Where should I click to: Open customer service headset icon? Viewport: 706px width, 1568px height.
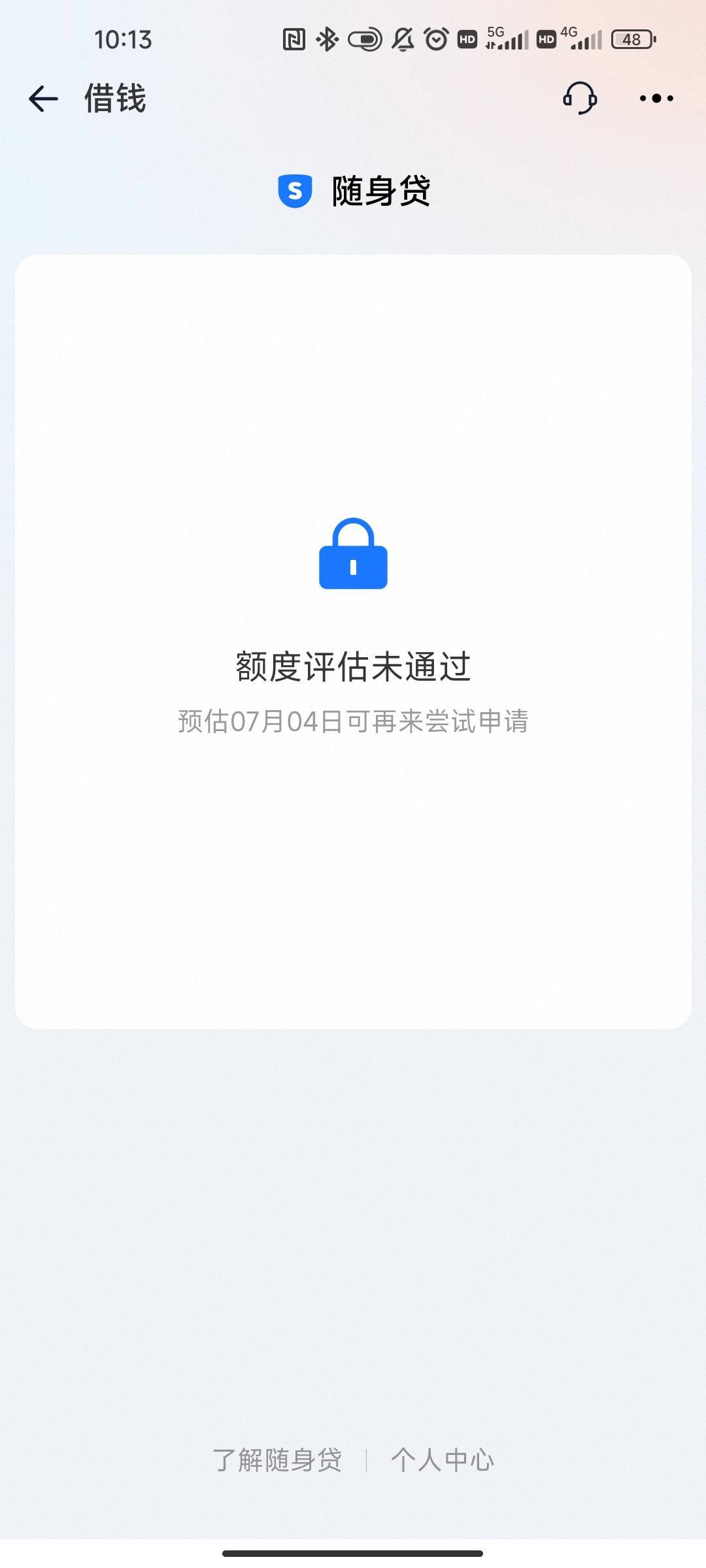tap(580, 98)
